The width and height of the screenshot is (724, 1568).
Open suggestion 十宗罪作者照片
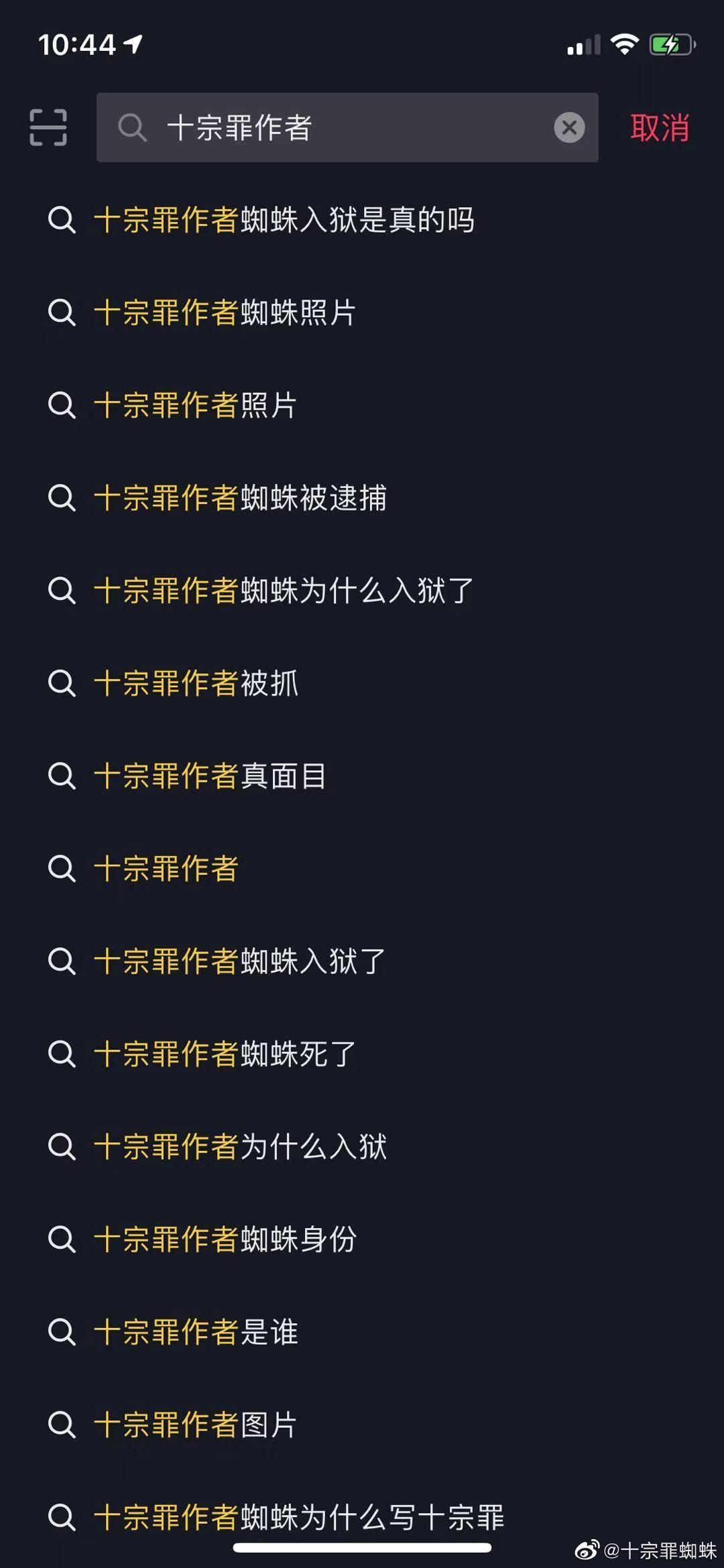(195, 405)
